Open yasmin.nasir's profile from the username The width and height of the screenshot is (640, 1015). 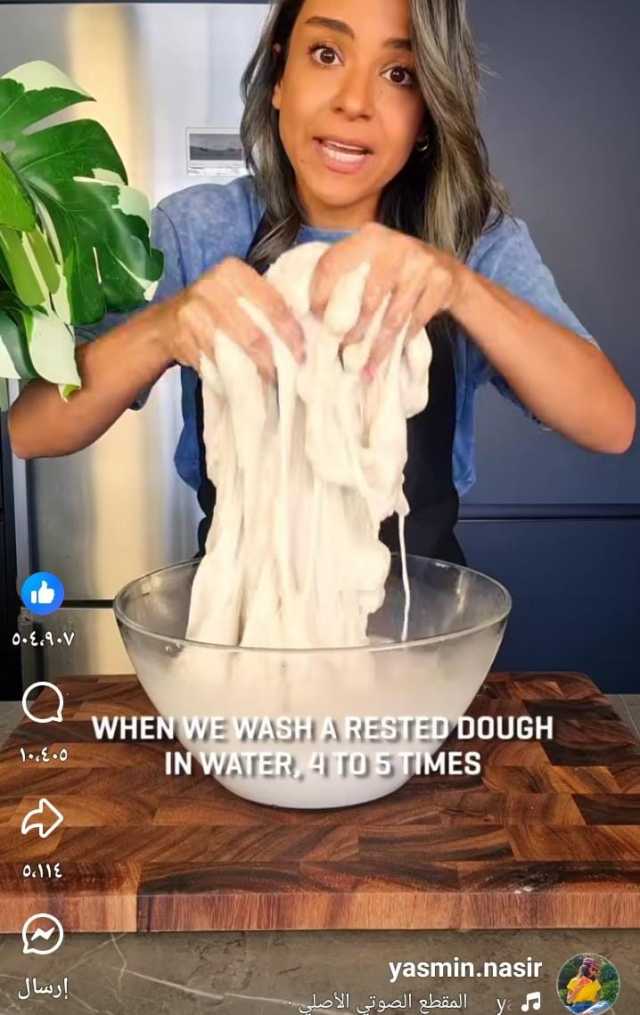(x=465, y=968)
